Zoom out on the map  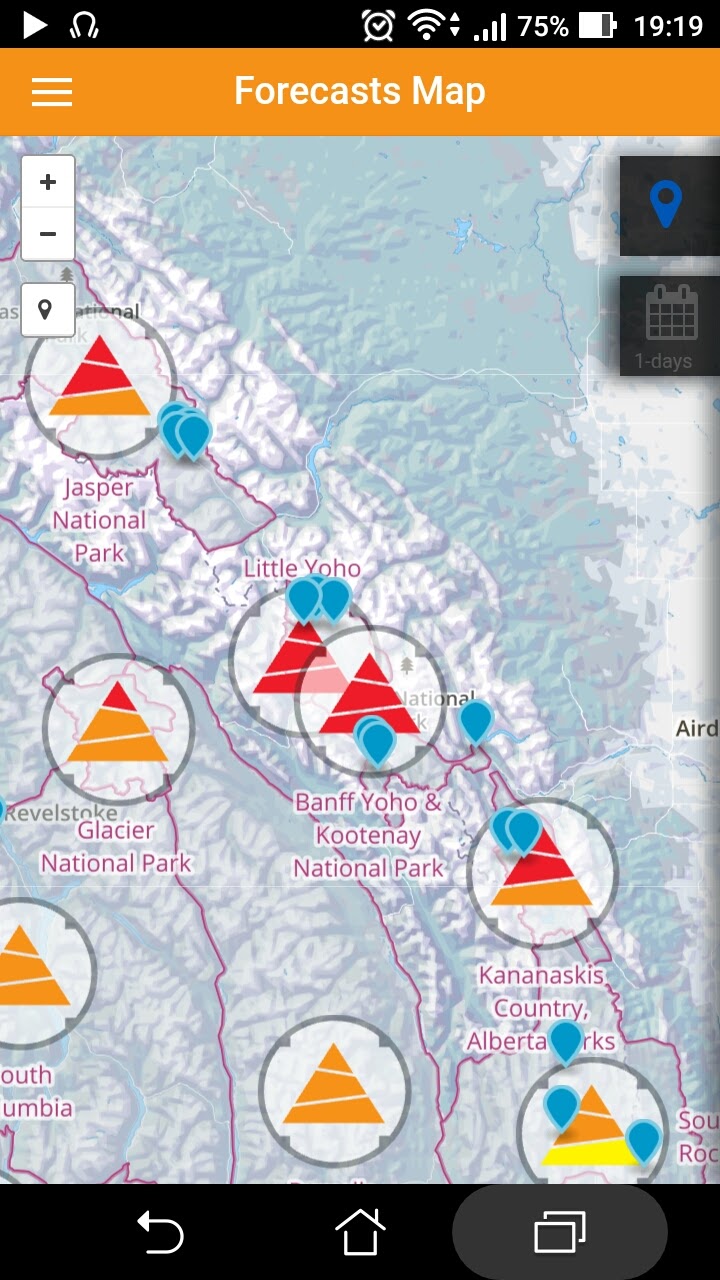tap(48, 234)
